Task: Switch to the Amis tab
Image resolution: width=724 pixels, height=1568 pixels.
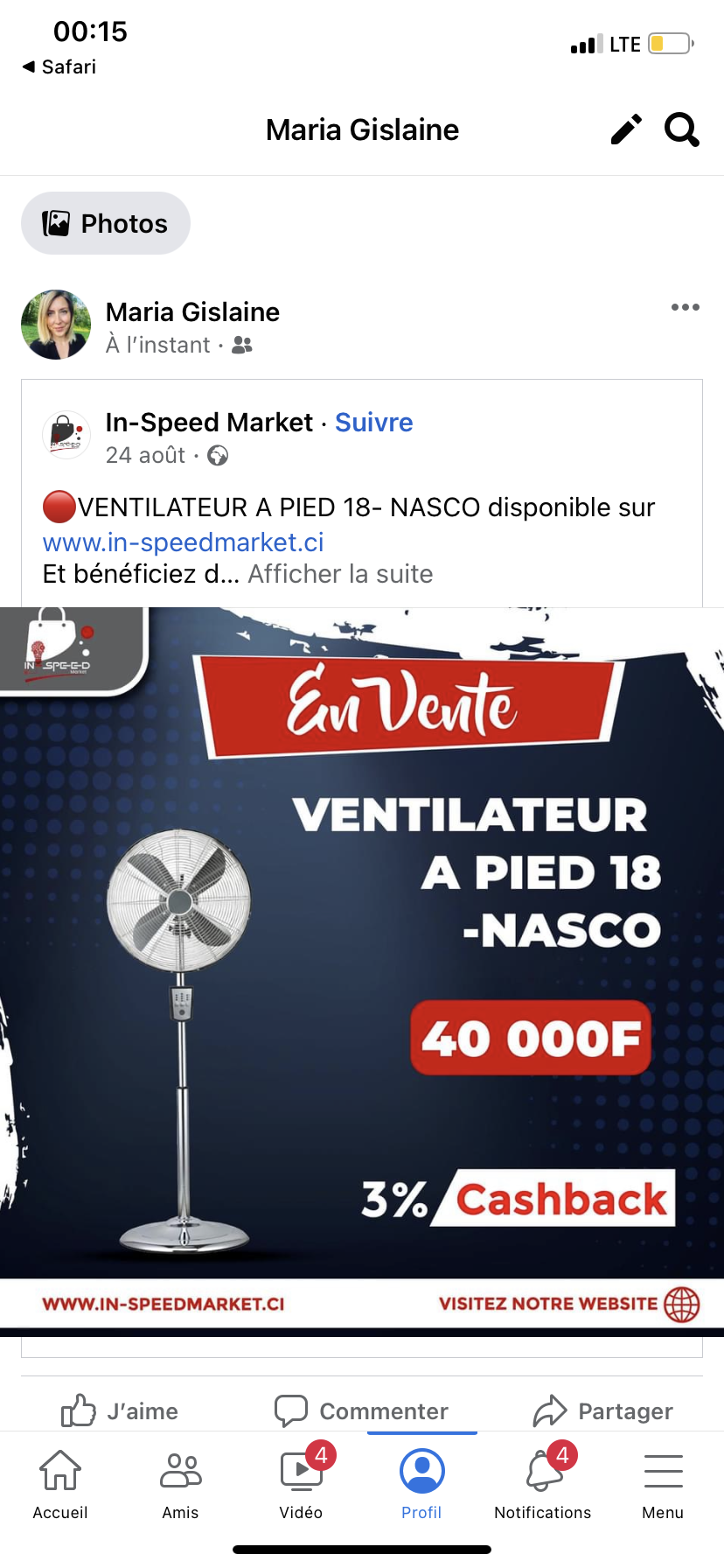Action: tap(180, 1484)
